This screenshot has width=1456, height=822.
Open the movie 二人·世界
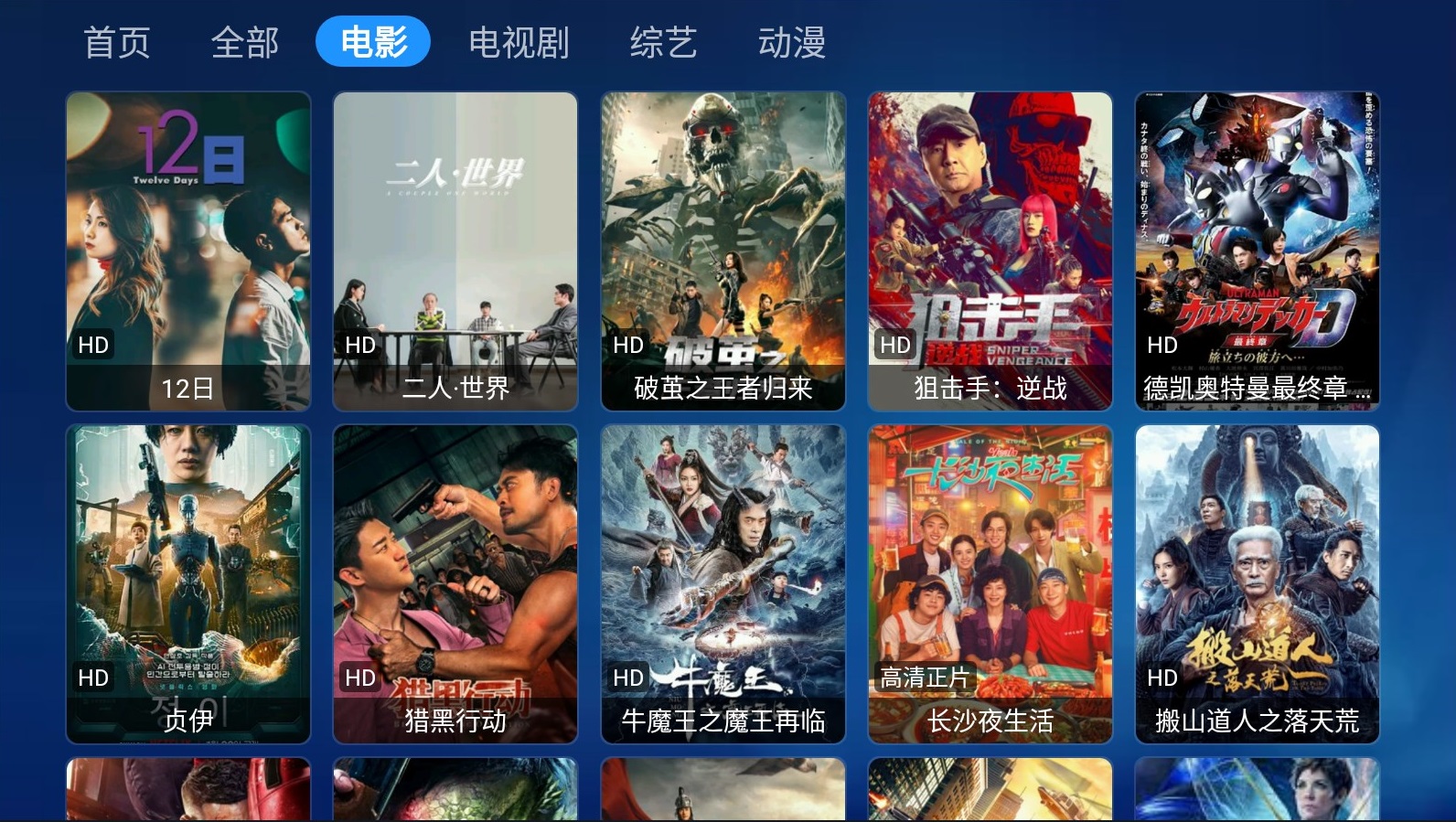click(455, 251)
